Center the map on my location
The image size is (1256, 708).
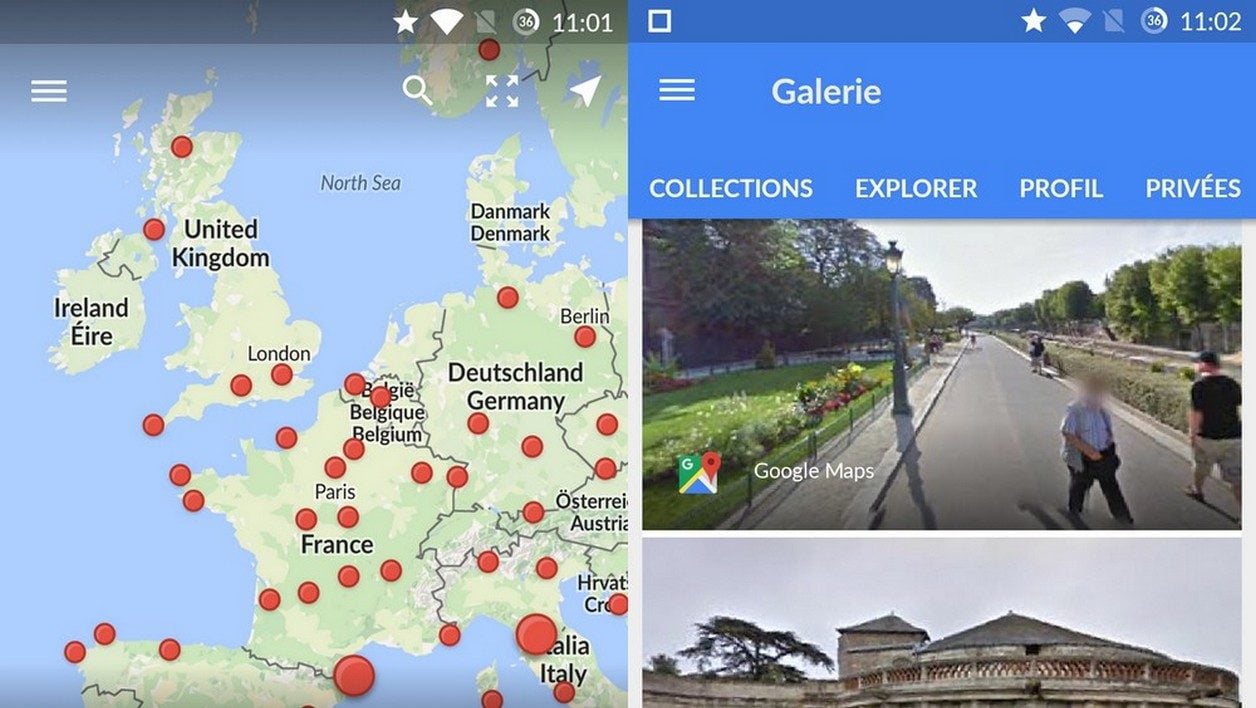click(585, 91)
